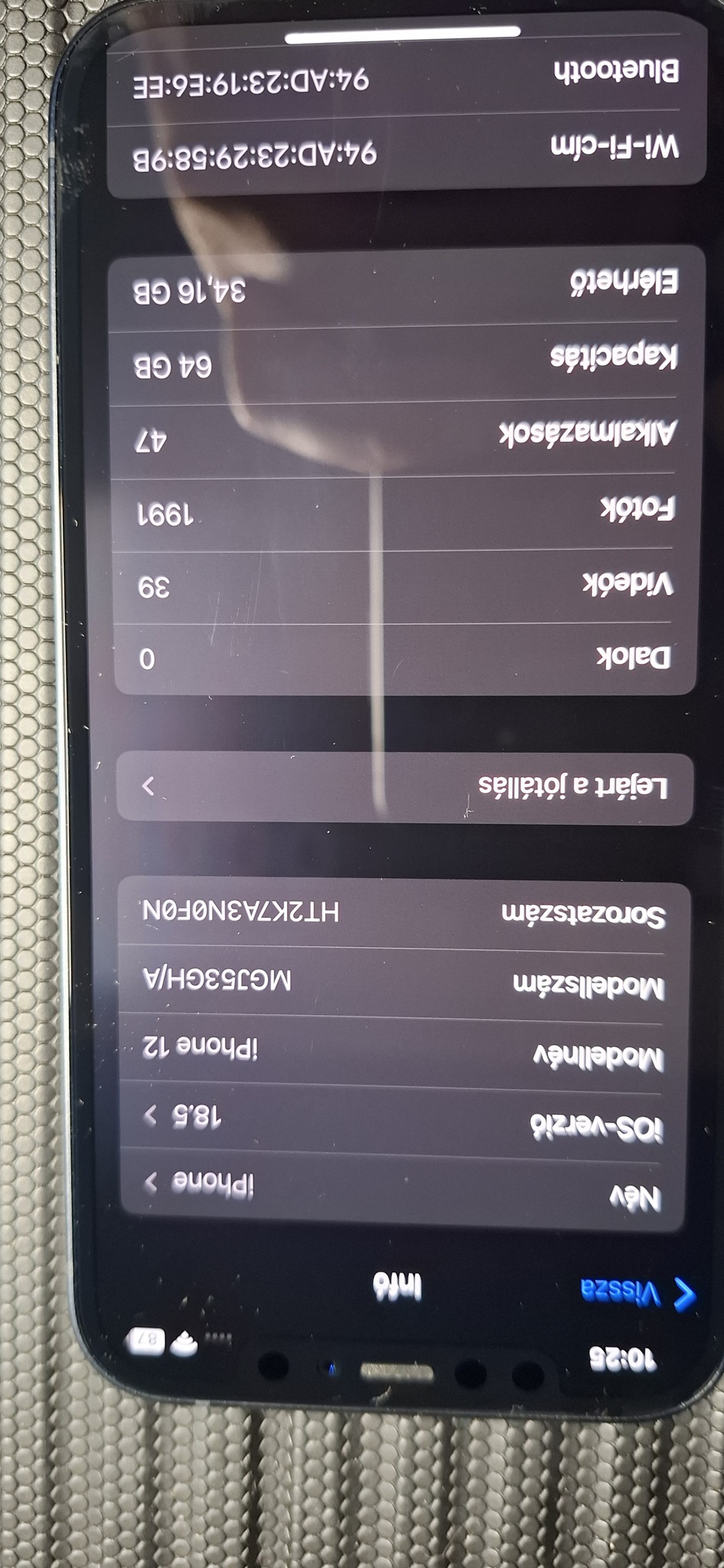Open the iOS-verzió 18.5 row
The image size is (724, 1568).
click(402, 1121)
